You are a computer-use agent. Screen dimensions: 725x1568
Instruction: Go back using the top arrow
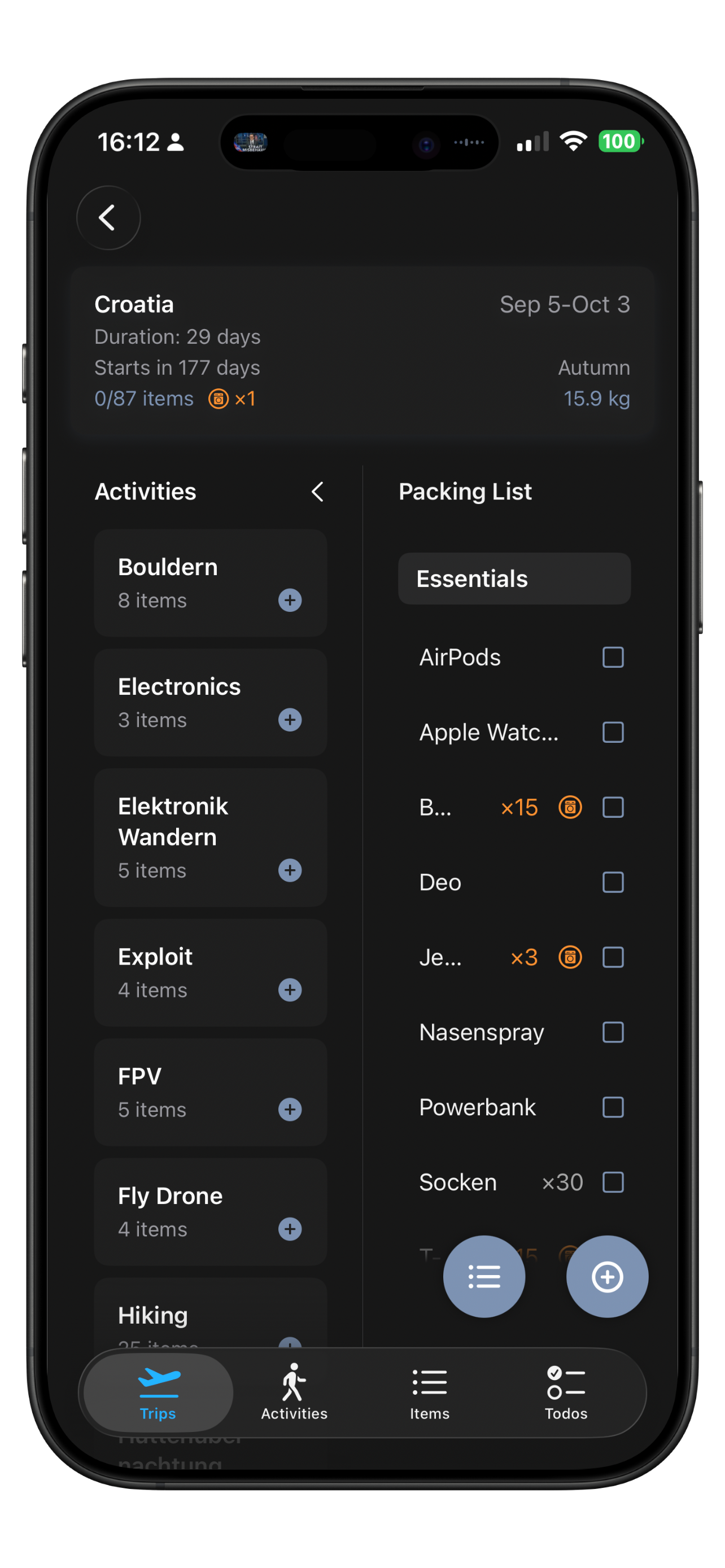coord(108,217)
